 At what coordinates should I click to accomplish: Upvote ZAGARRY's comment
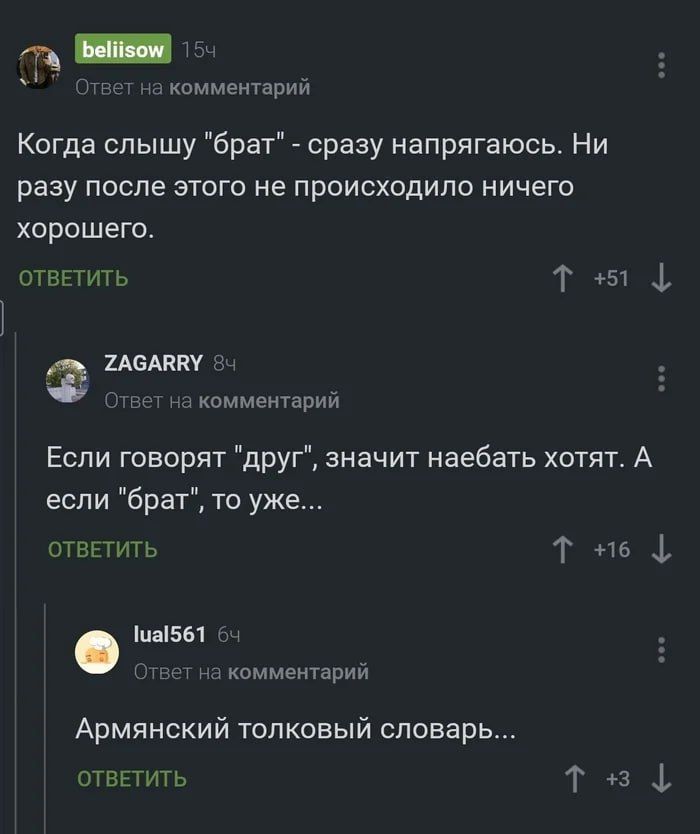pyautogui.click(x=563, y=549)
